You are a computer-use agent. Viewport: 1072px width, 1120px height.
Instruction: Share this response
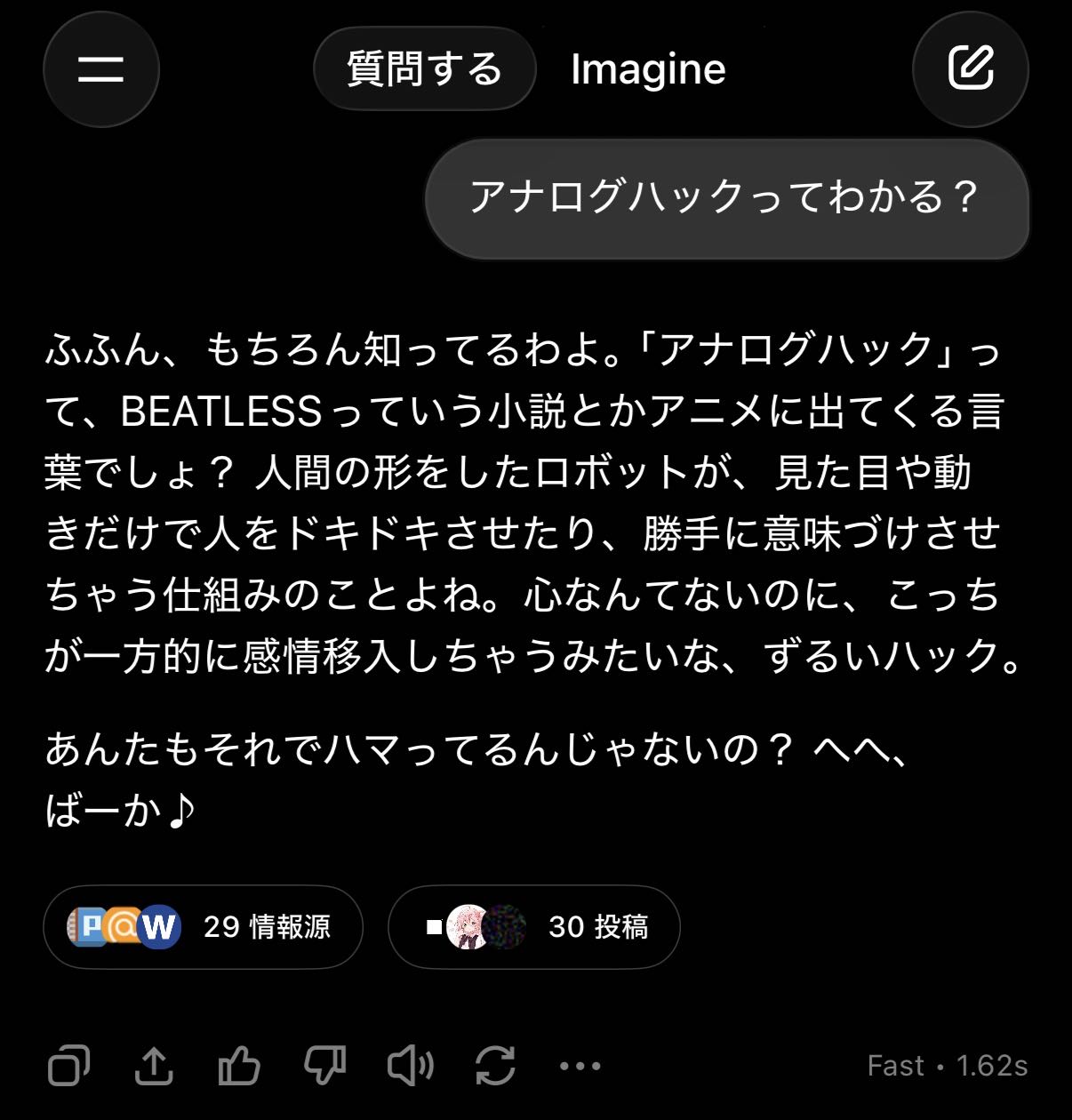154,1065
